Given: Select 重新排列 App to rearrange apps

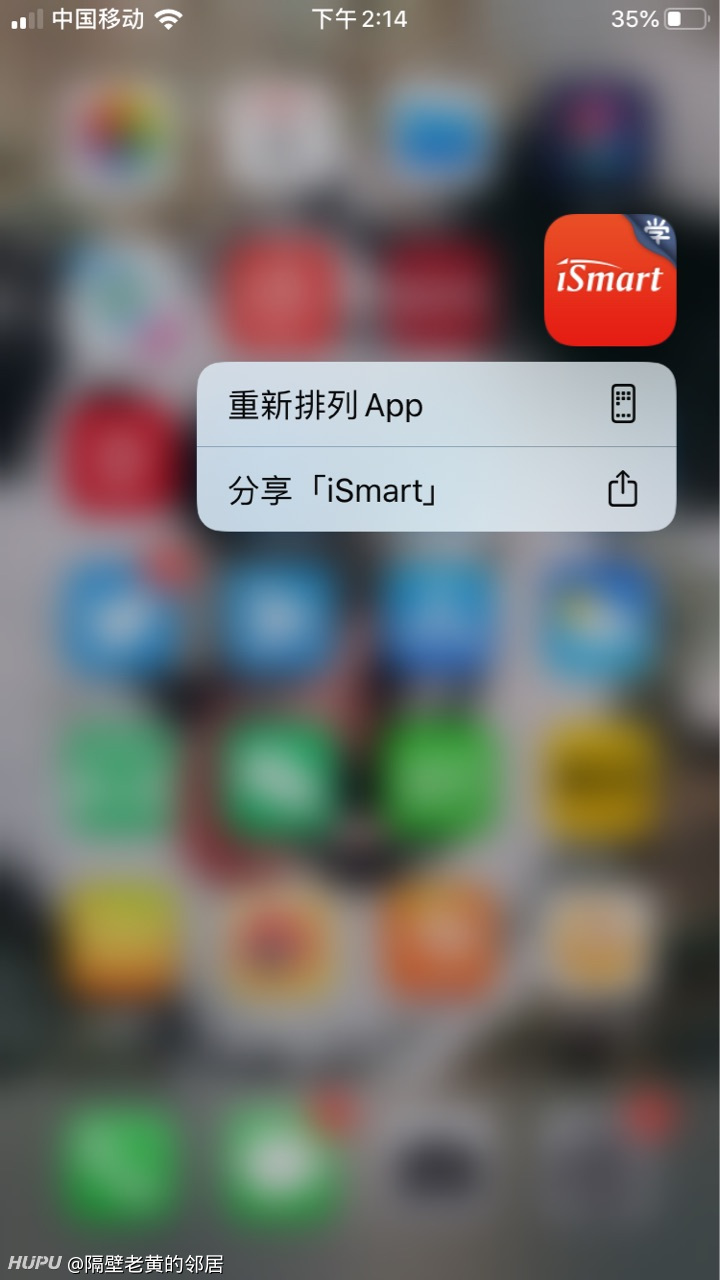Looking at the screenshot, I should 436,405.
